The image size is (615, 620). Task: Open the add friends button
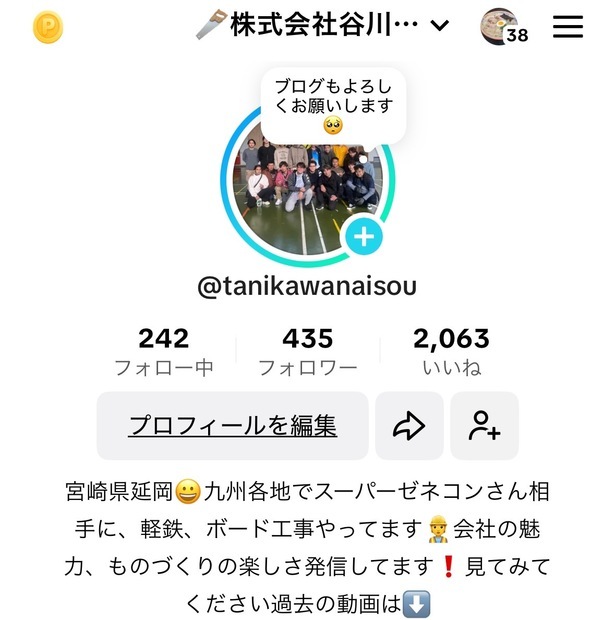(x=484, y=426)
